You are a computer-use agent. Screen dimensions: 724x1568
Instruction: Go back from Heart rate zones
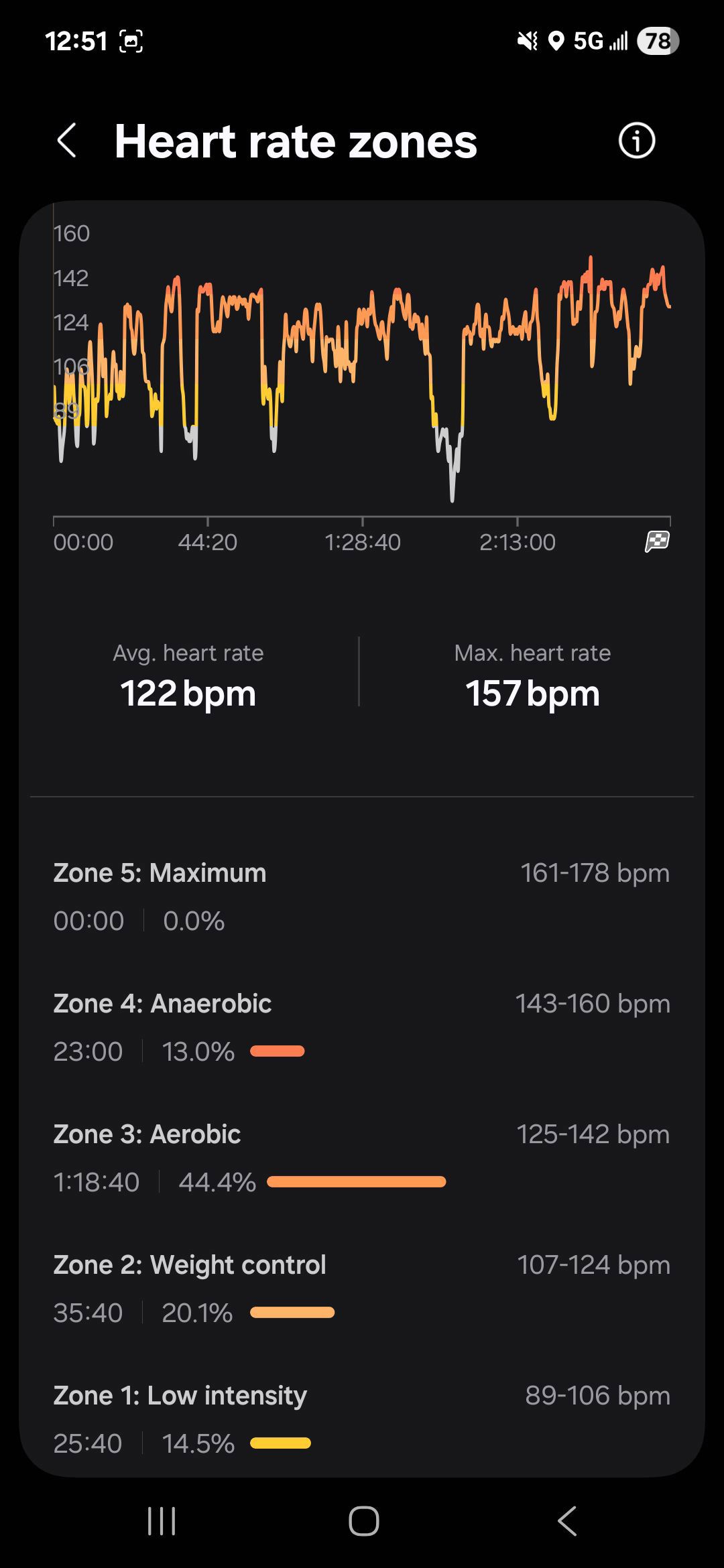(66, 141)
